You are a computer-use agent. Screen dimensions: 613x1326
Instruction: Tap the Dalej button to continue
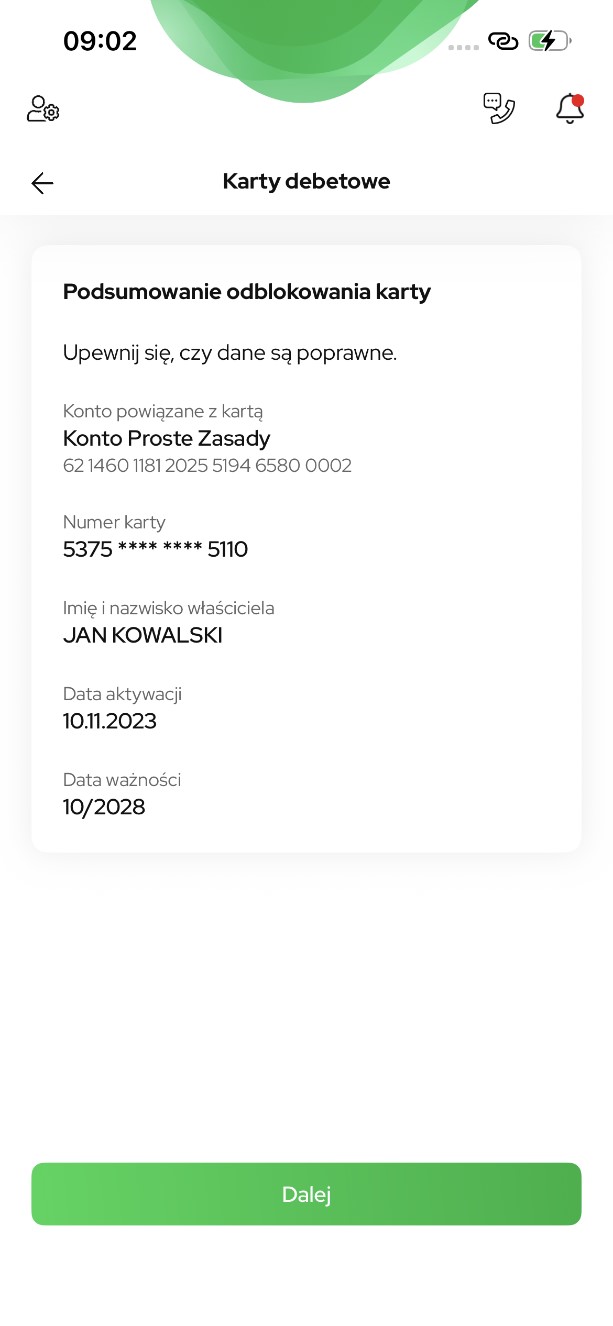coord(306,1194)
